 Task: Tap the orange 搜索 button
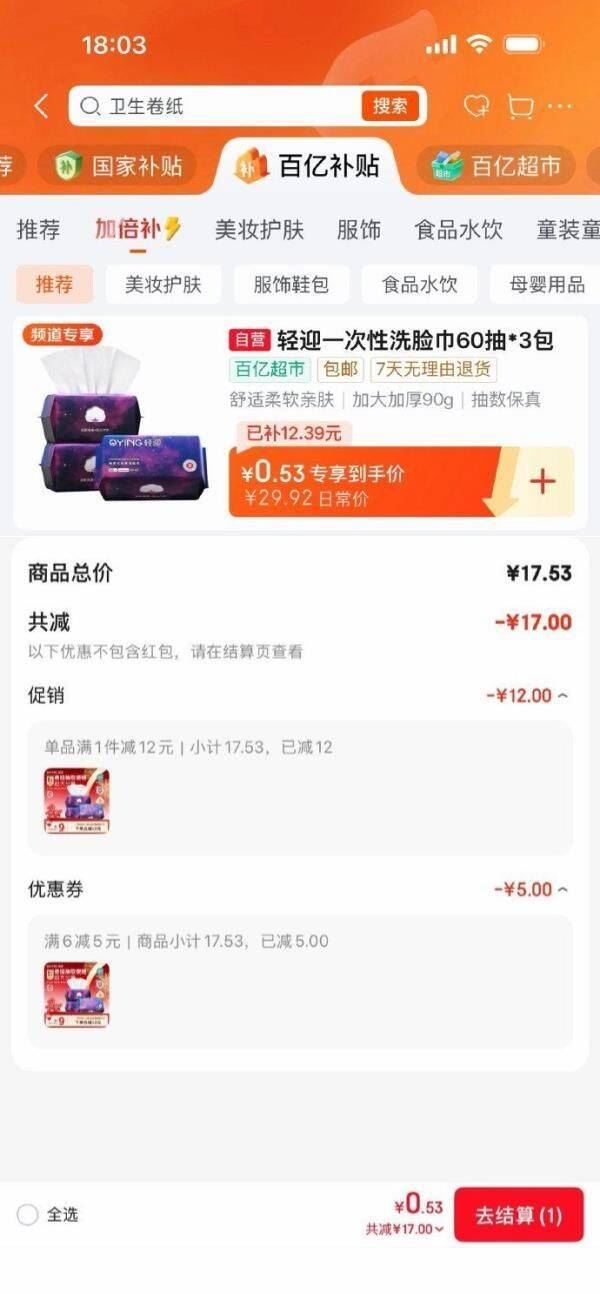pos(390,106)
